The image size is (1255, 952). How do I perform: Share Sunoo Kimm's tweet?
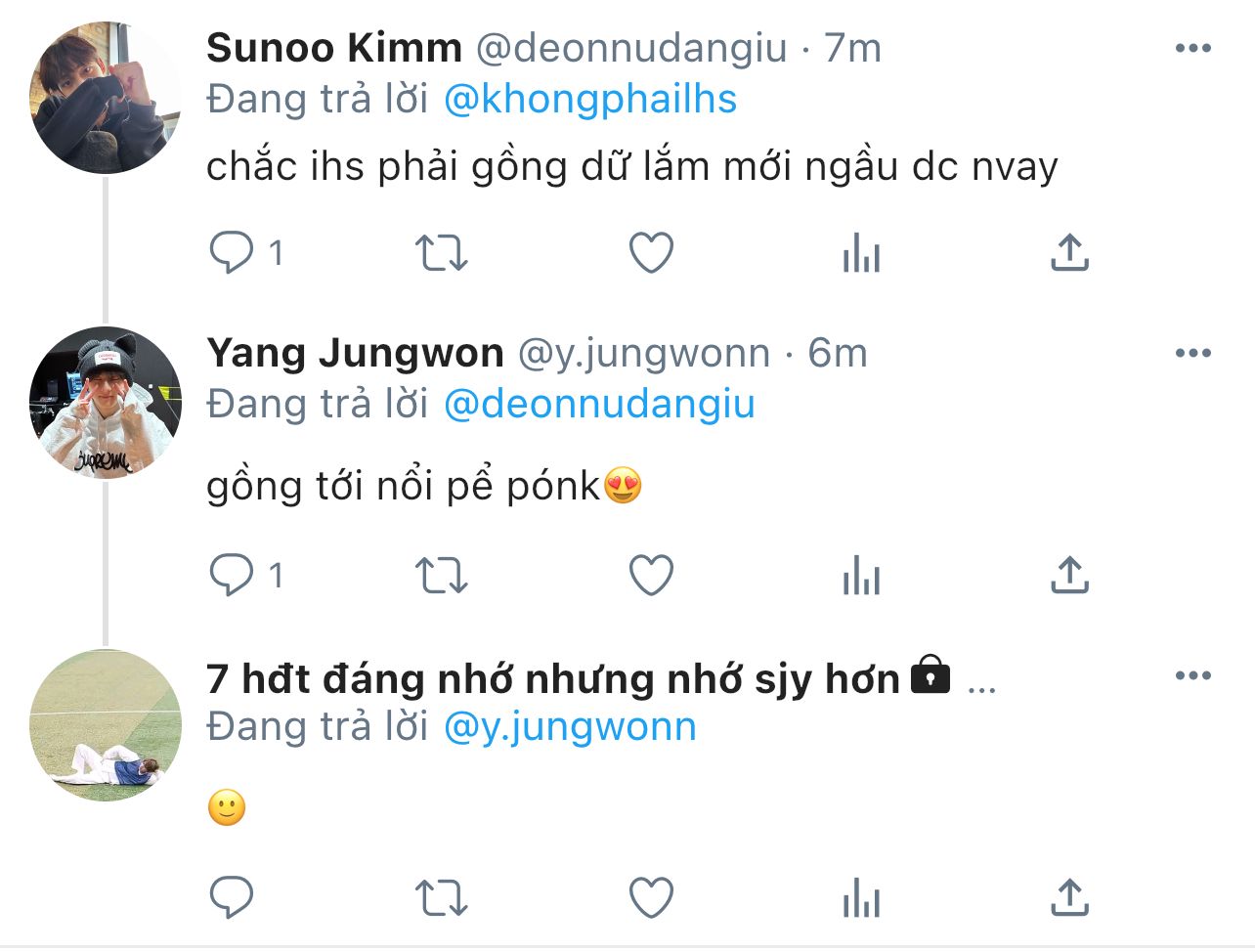coord(1069,253)
